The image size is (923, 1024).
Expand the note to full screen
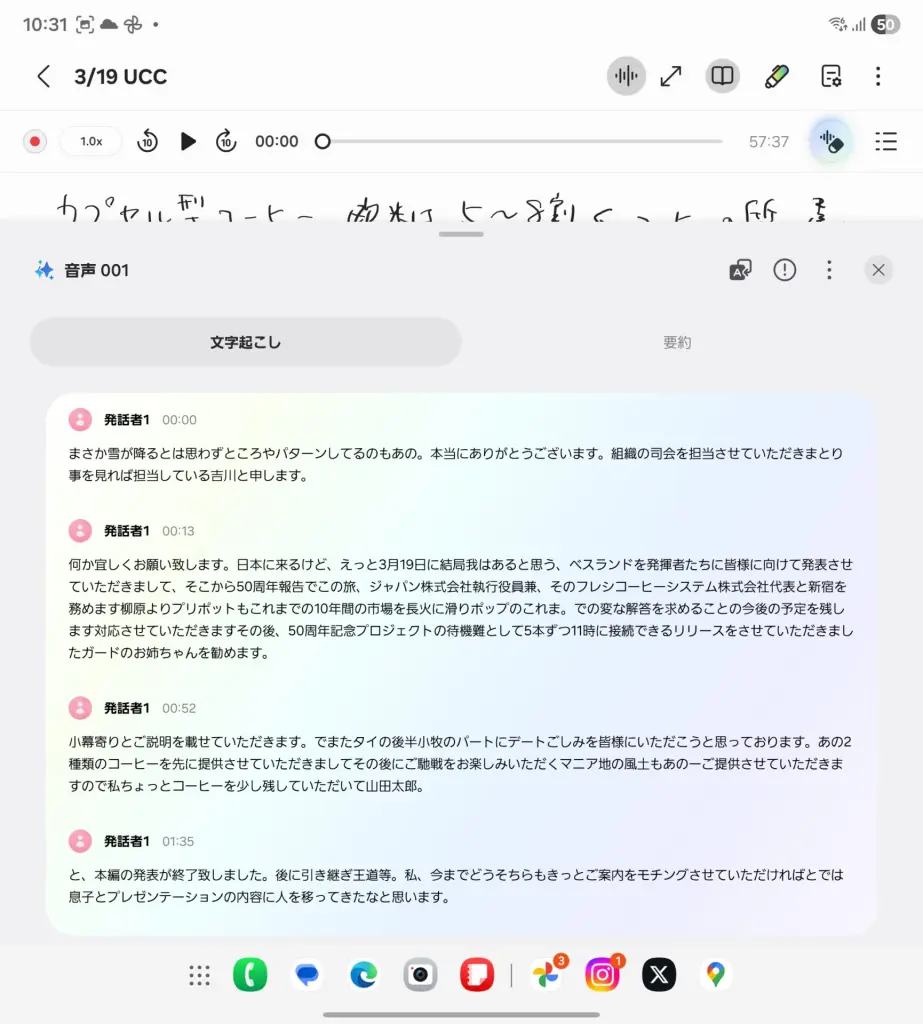tap(671, 77)
